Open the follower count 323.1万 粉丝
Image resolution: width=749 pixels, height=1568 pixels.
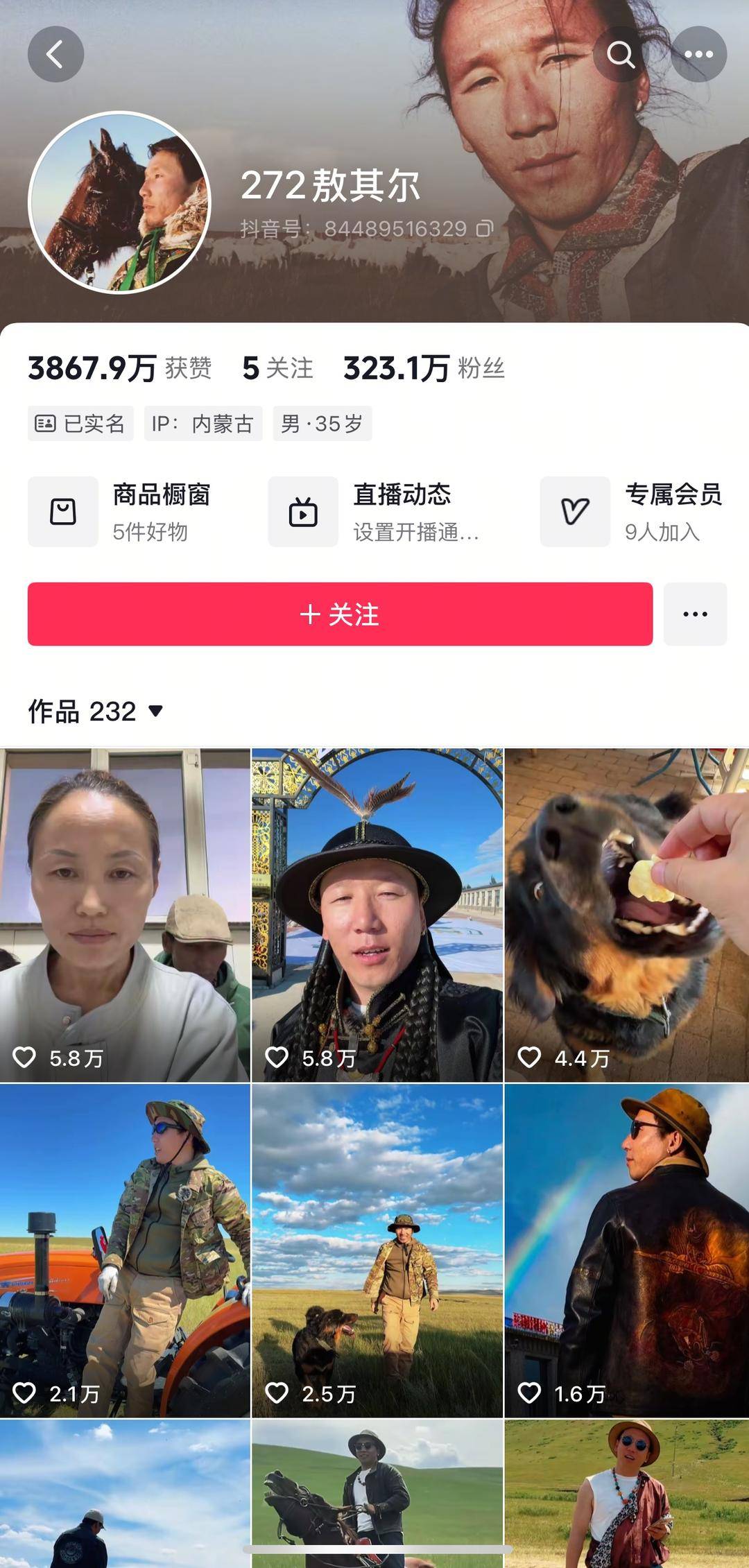click(424, 368)
